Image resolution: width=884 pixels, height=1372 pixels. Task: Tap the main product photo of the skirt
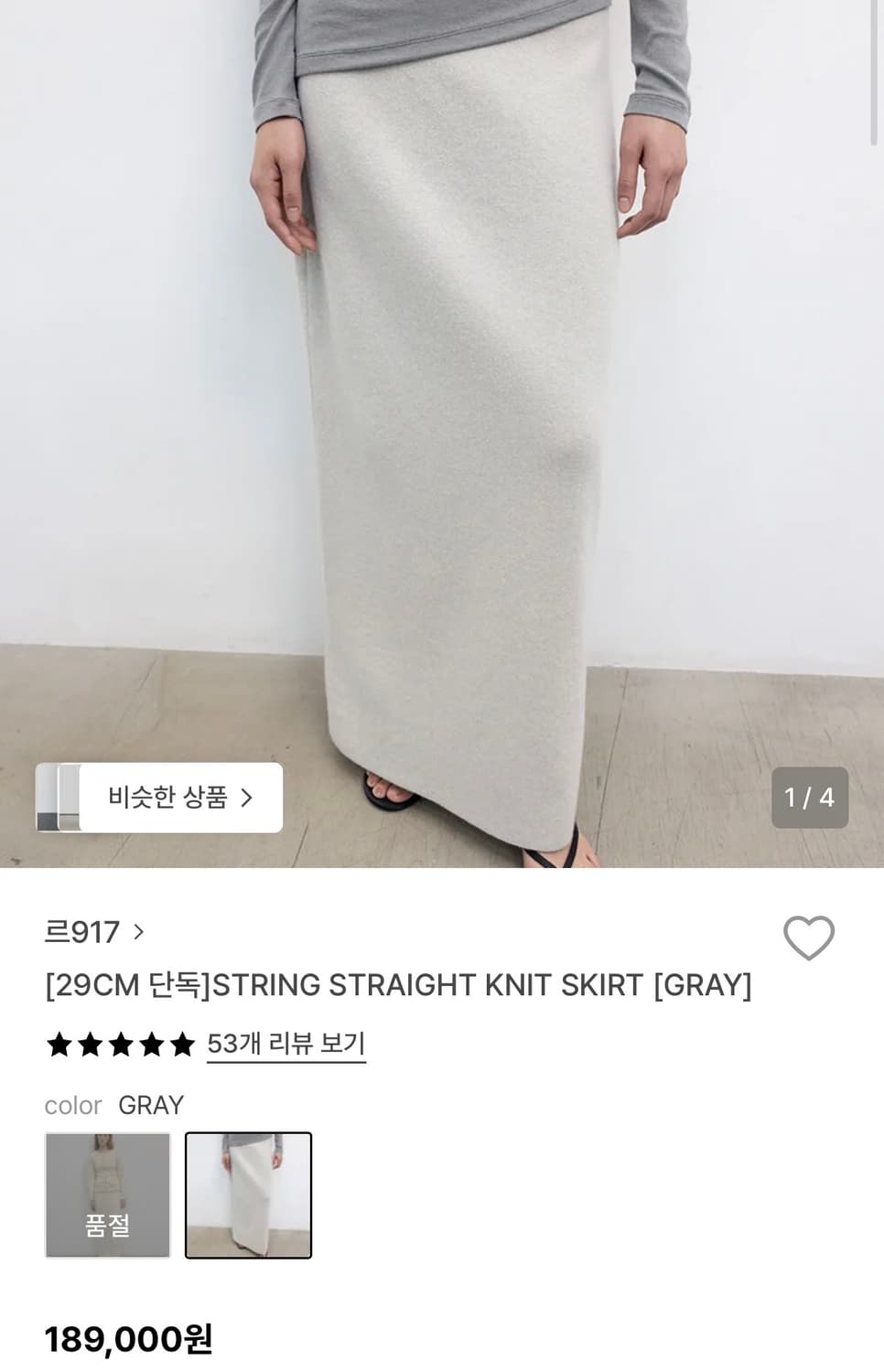(442, 412)
